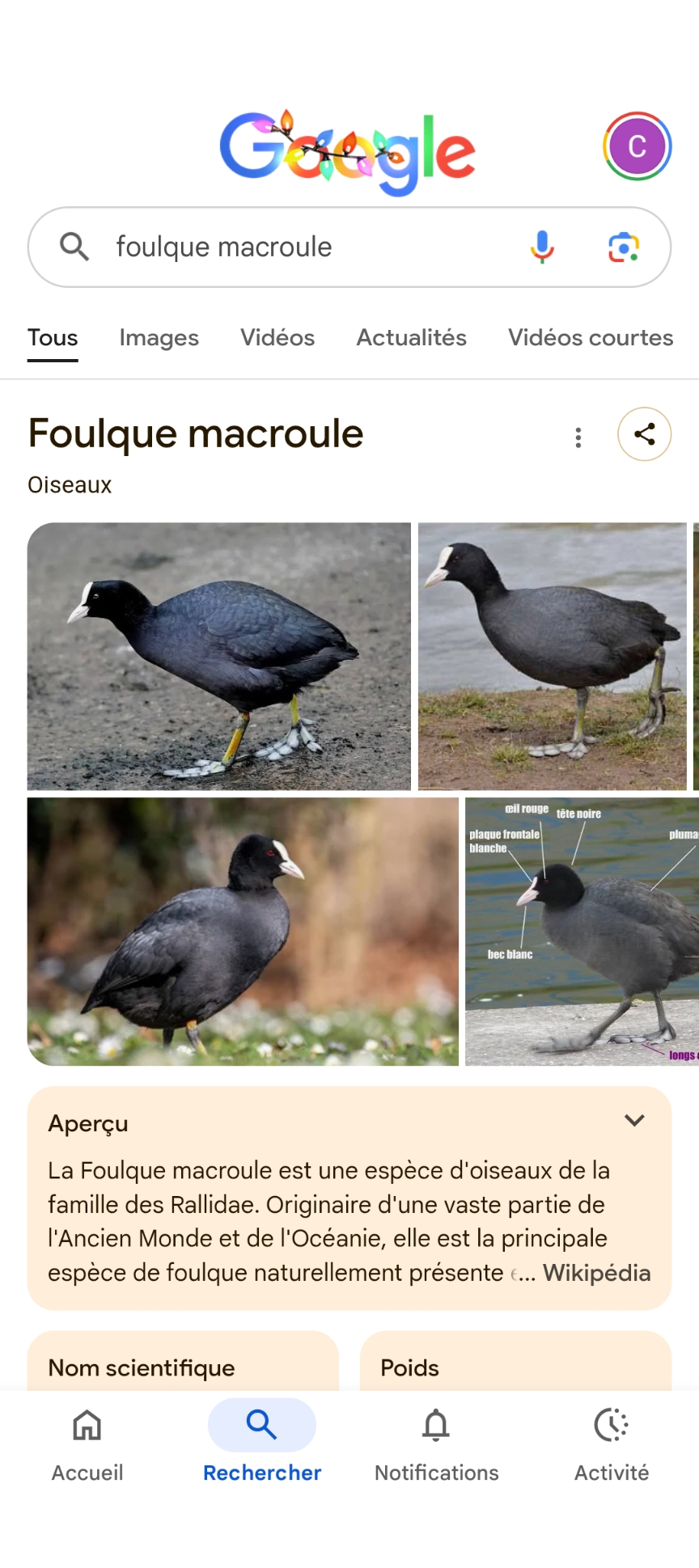Open the Wikipédia source link

point(596,1273)
